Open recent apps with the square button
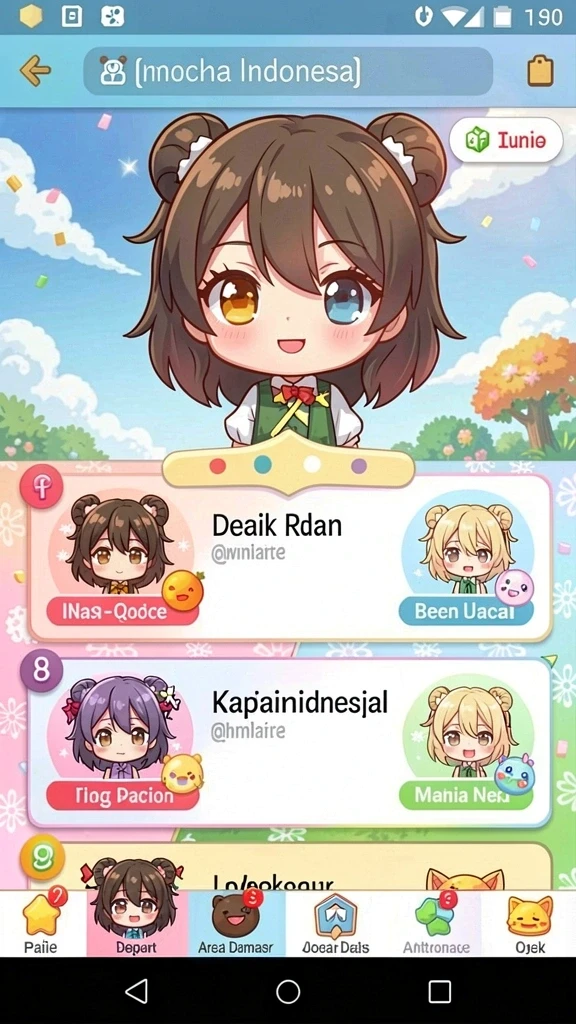Screen dimensions: 576x1024 [x=440, y=991]
